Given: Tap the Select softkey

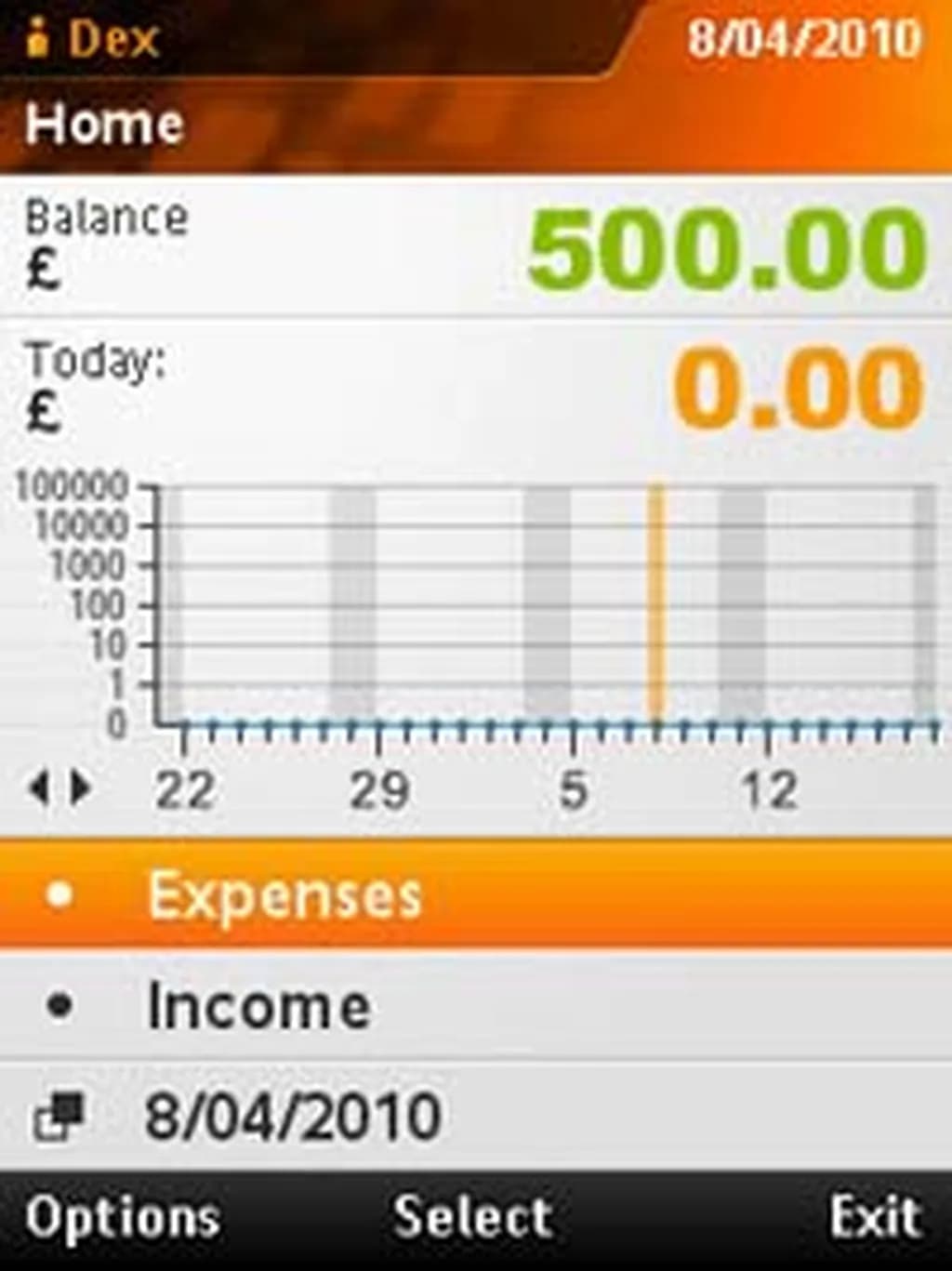Looking at the screenshot, I should 472,1217.
